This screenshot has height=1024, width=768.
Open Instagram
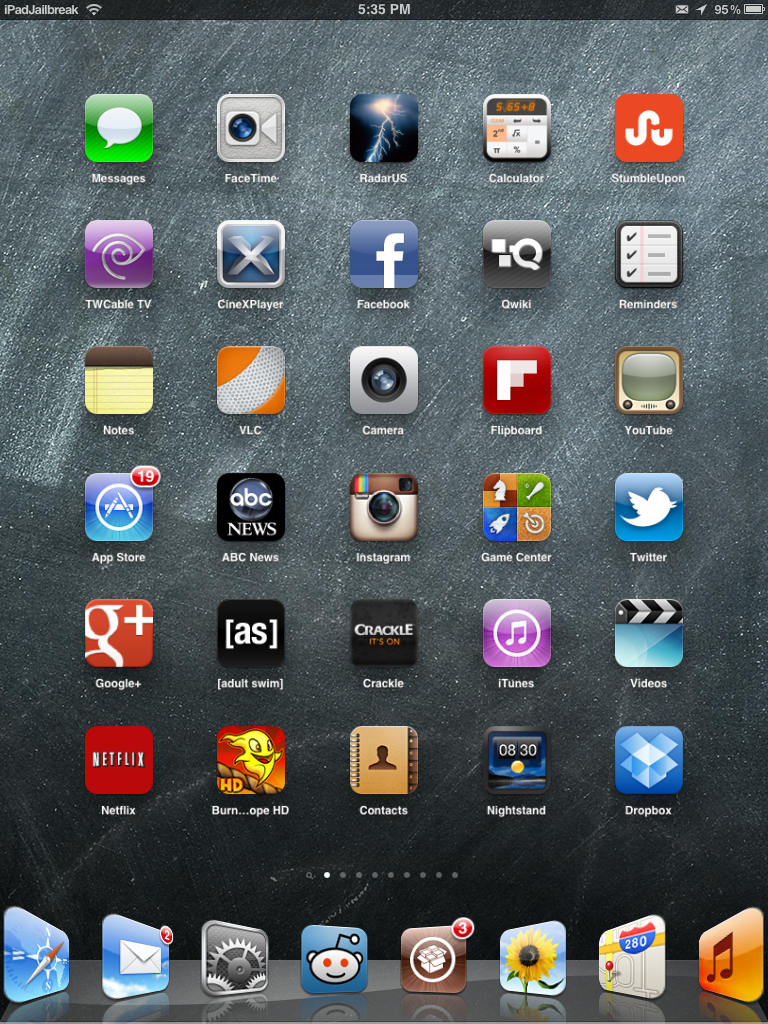[383, 508]
